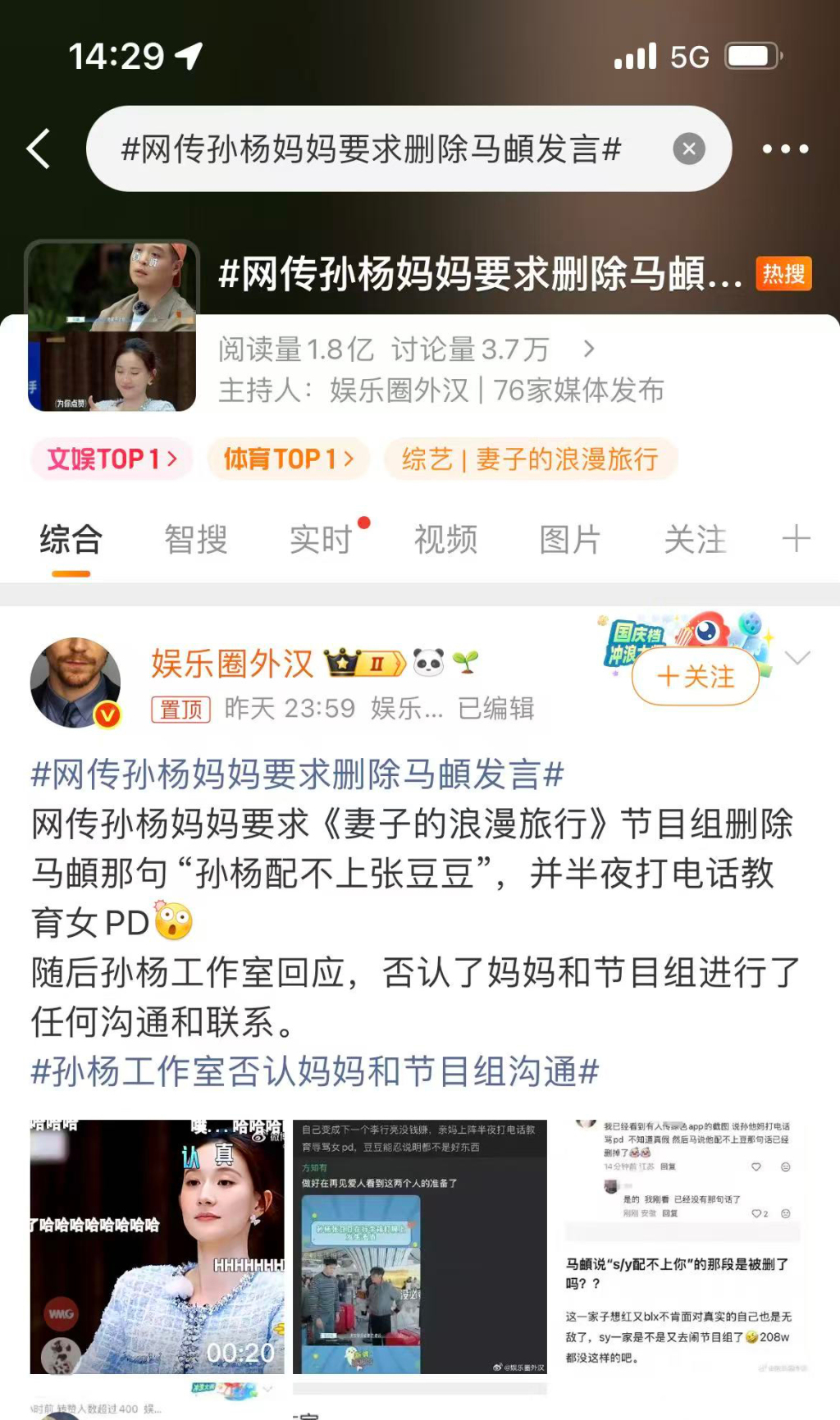Open 娱乐圈外汉's profile avatar

[x=75, y=683]
